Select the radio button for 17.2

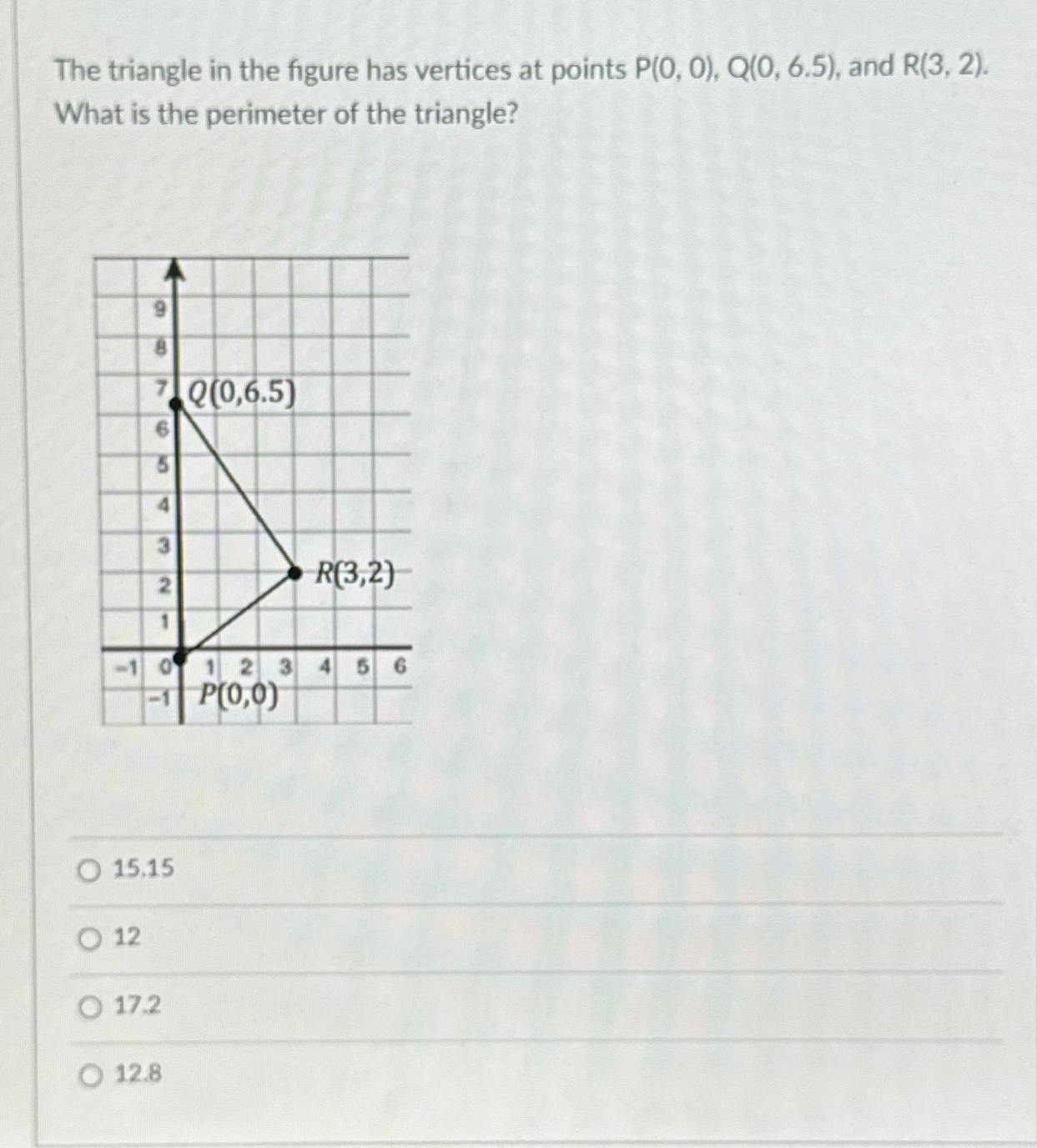pos(88,1007)
